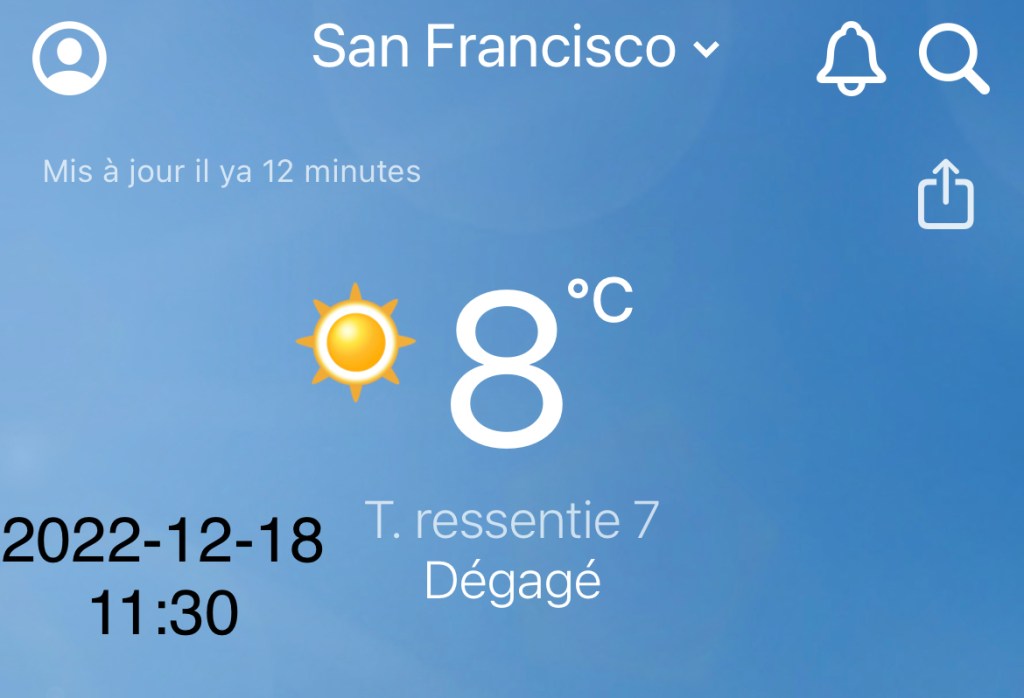Tap the search magnifier icon
The height and width of the screenshot is (698, 1024).
pos(953,57)
